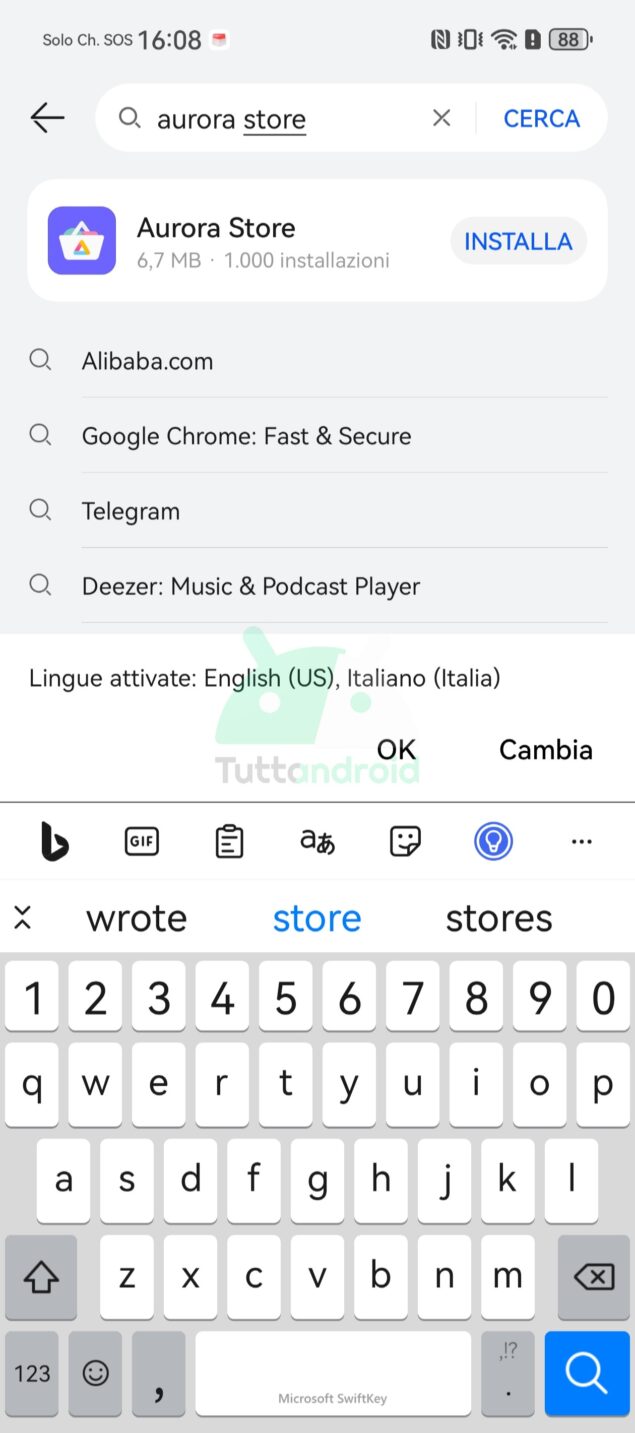Image resolution: width=635 pixels, height=1433 pixels.
Task: Open the stickers panel
Action: click(405, 842)
